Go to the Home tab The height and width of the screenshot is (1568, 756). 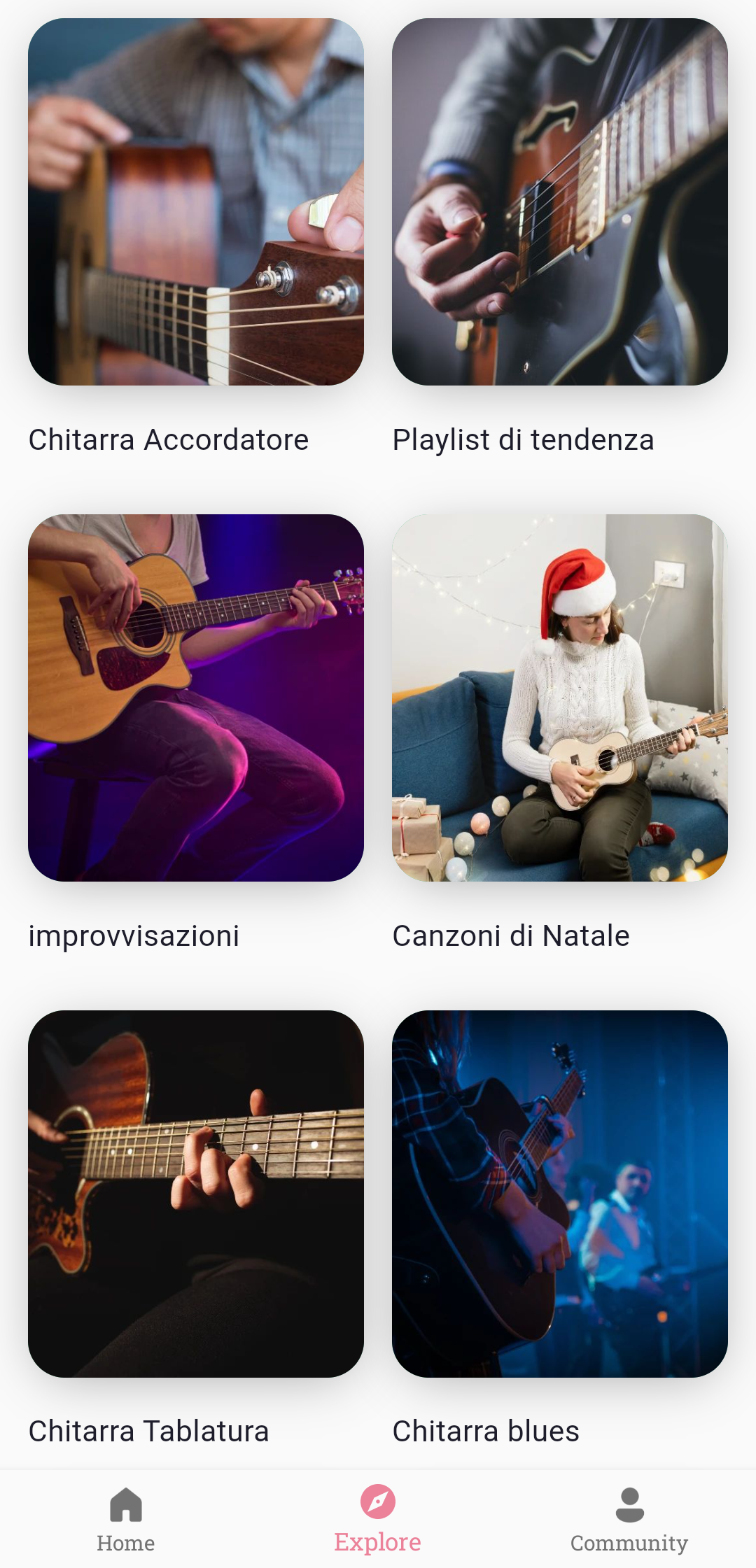[x=126, y=1519]
